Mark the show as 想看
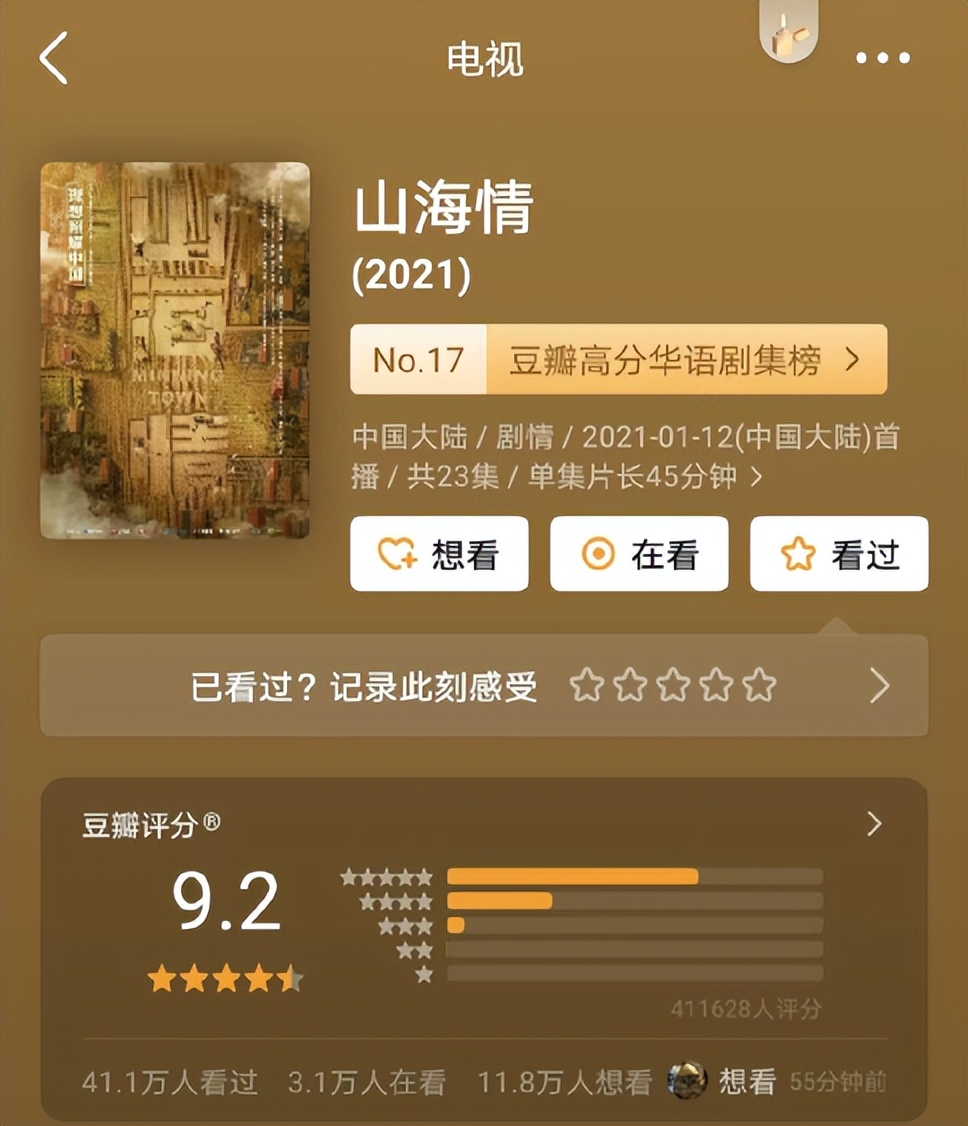 (439, 553)
